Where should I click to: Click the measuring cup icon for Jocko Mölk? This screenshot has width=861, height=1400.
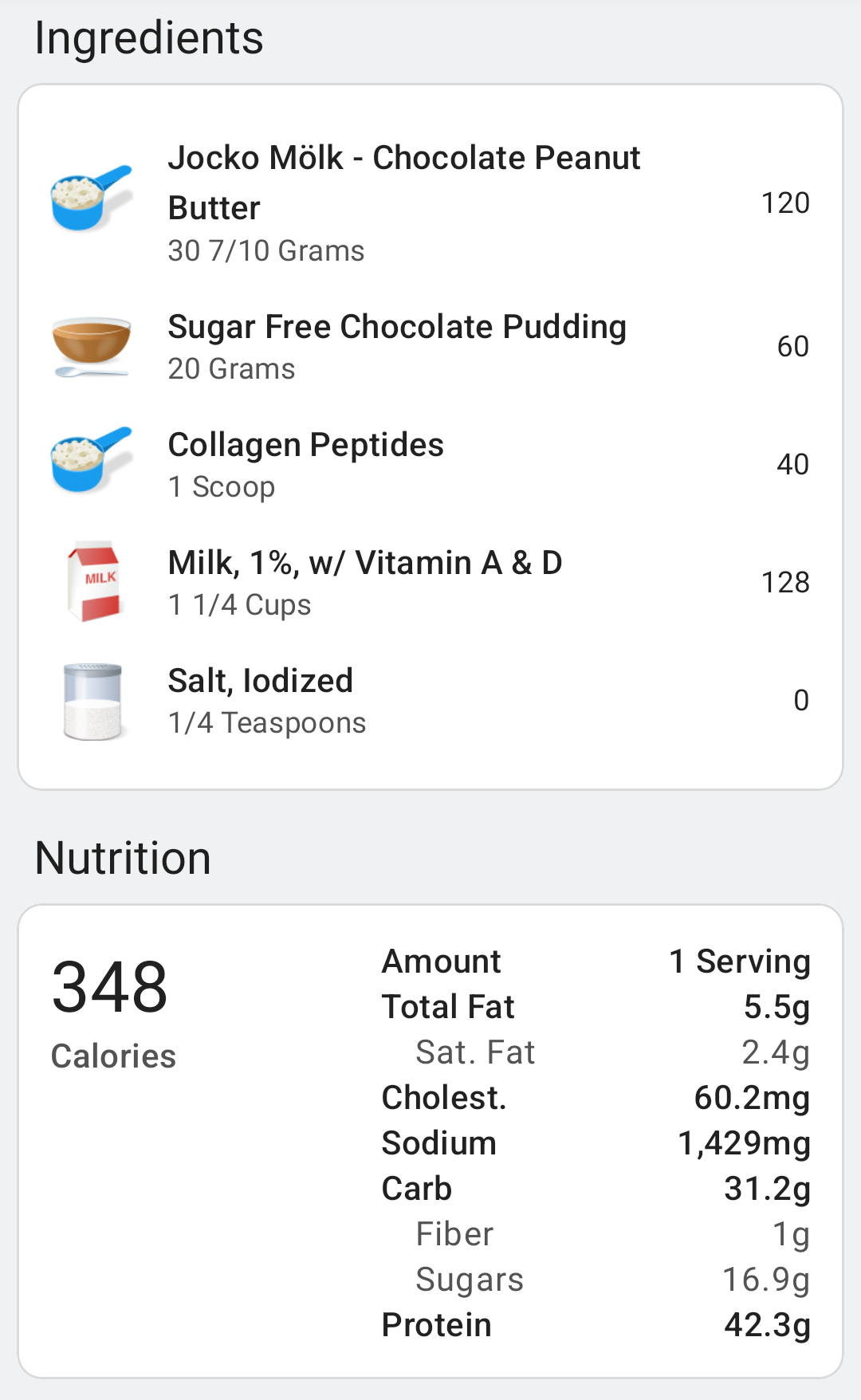(90, 199)
